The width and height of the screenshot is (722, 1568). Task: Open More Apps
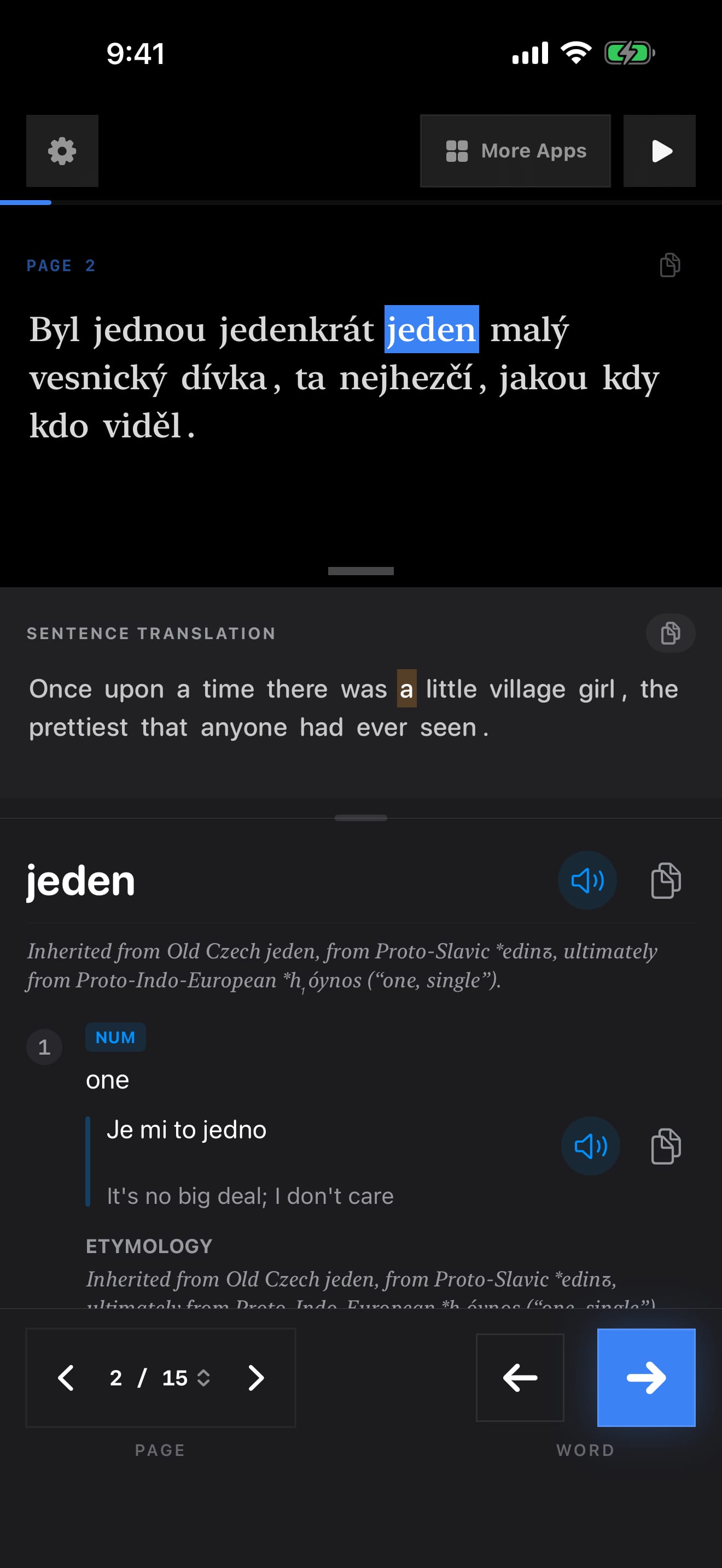[515, 151]
